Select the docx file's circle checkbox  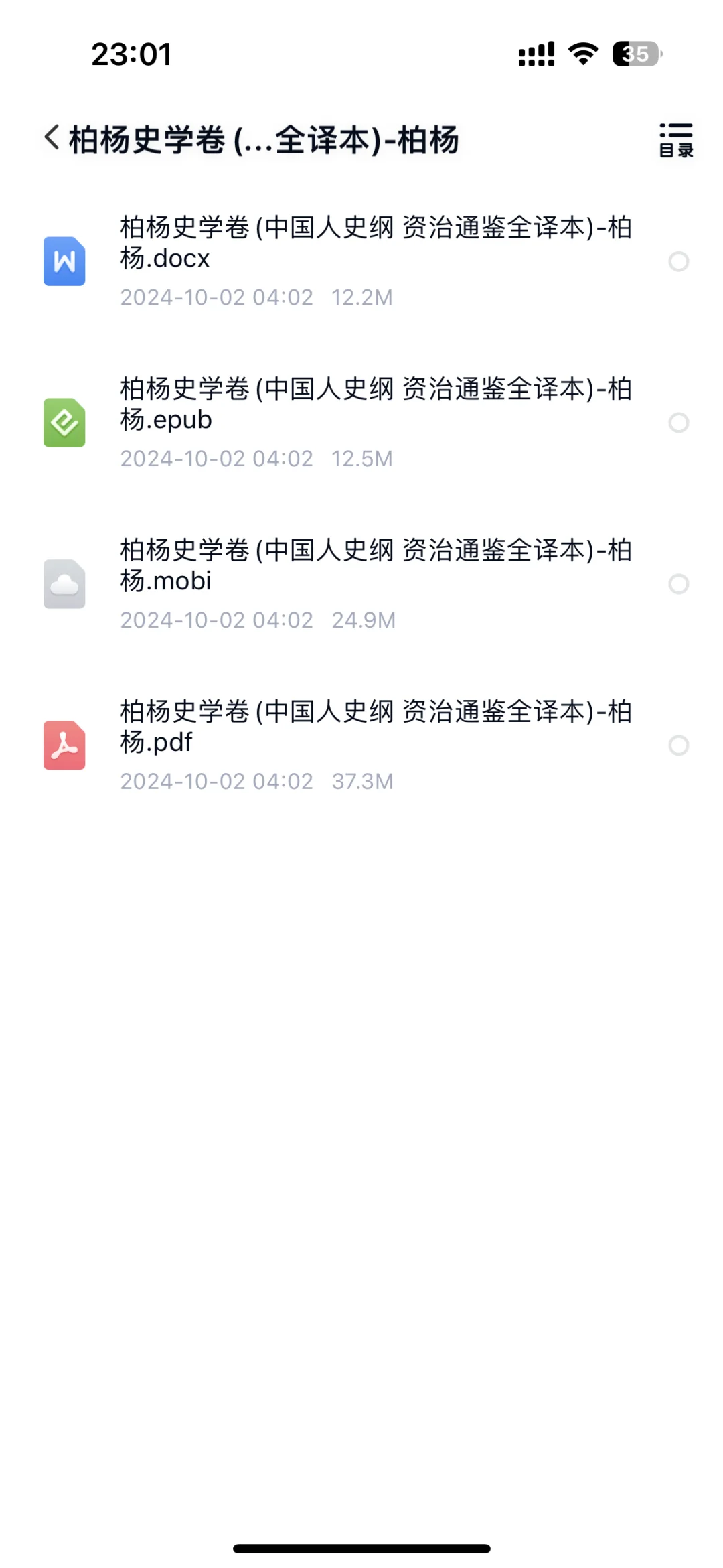point(679,261)
